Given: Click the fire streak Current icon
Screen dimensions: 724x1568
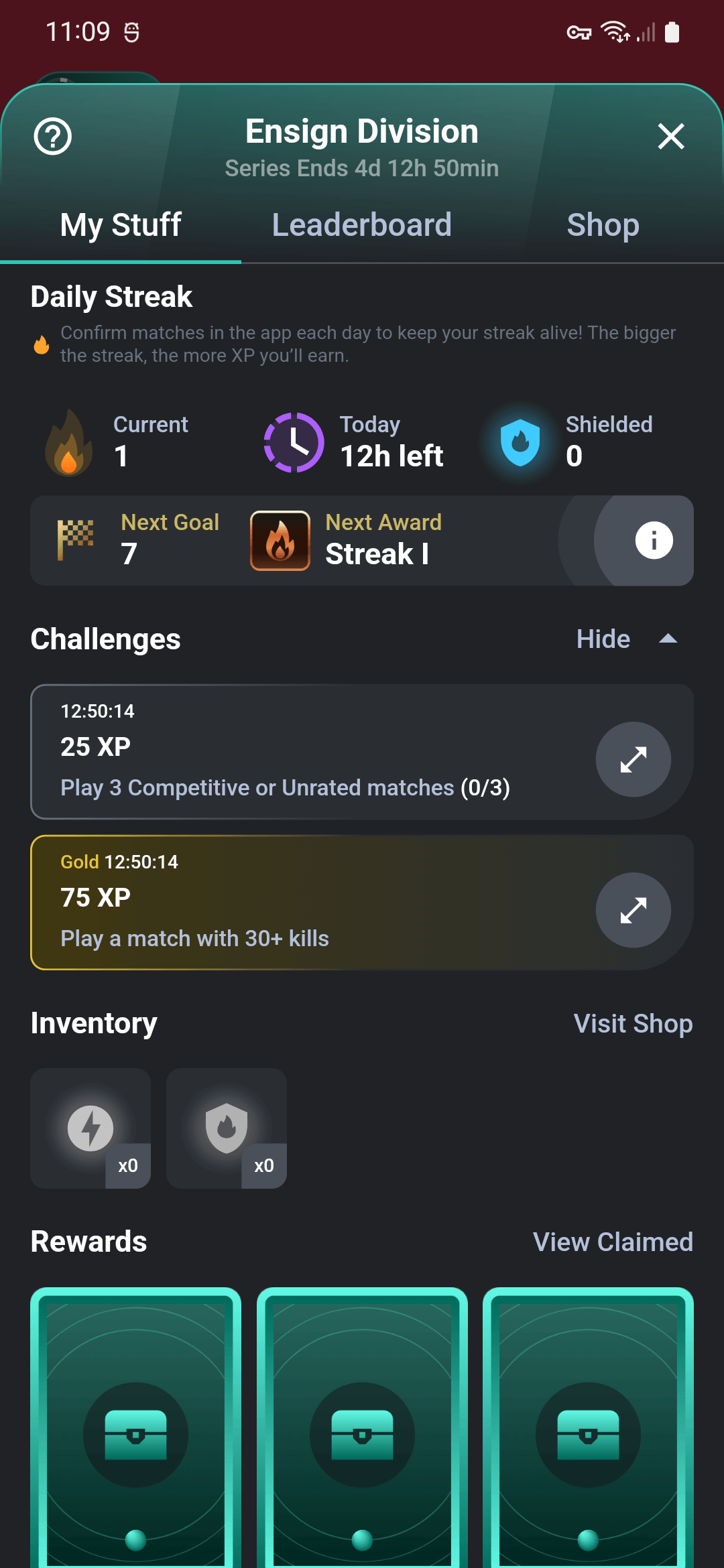Looking at the screenshot, I should pyautogui.click(x=69, y=441).
